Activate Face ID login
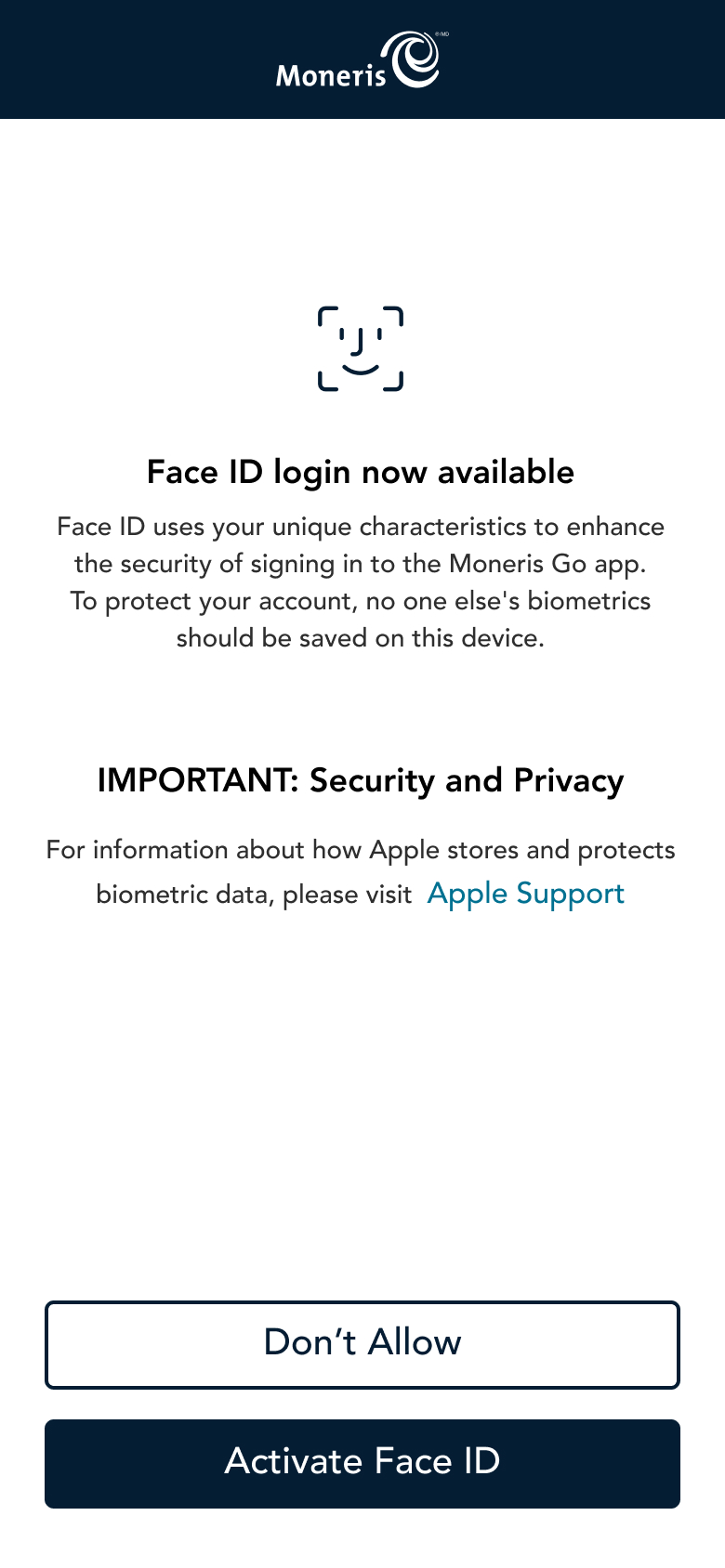This screenshot has width=725, height=1568. point(362,1463)
